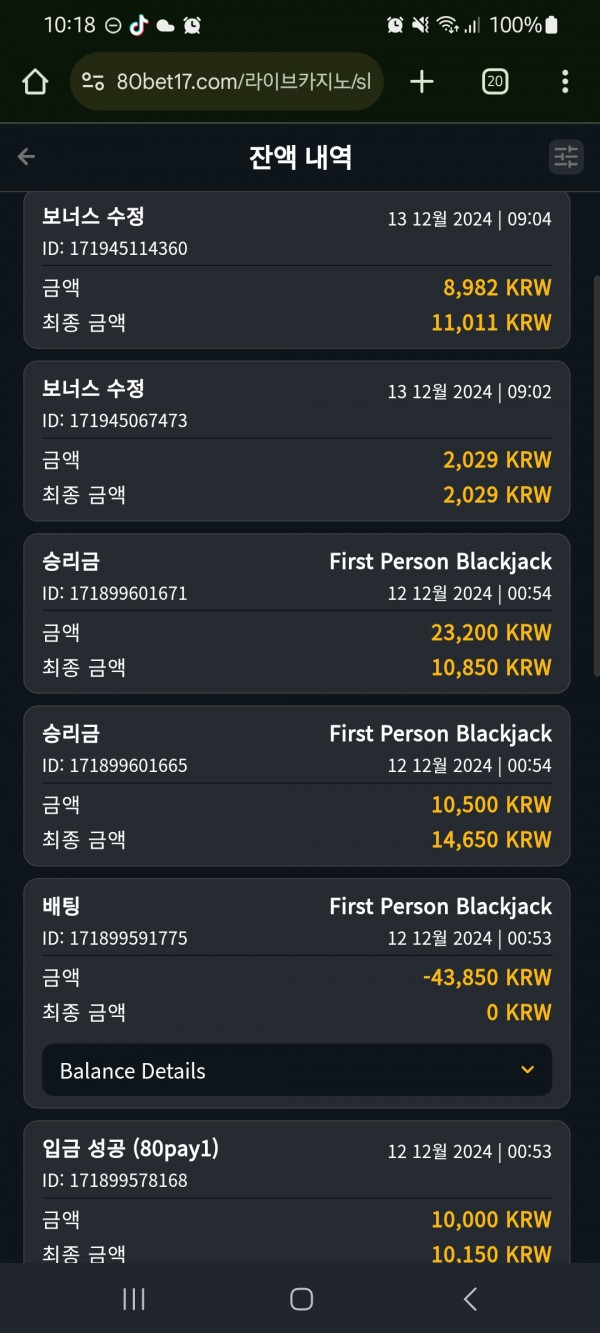The width and height of the screenshot is (600, 1333).
Task: Tap the system home button
Action: pyautogui.click(x=301, y=1299)
